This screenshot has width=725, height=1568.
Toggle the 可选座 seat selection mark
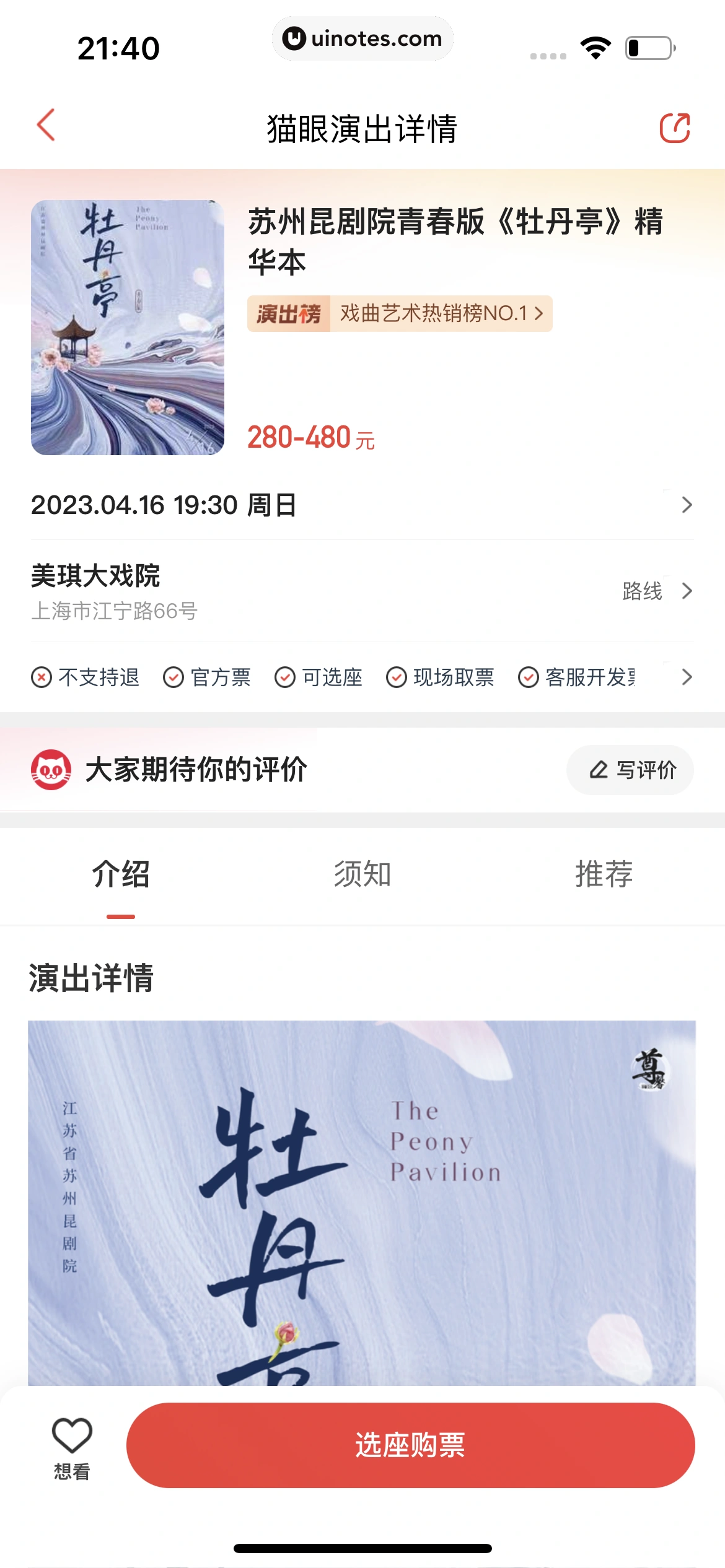click(284, 677)
